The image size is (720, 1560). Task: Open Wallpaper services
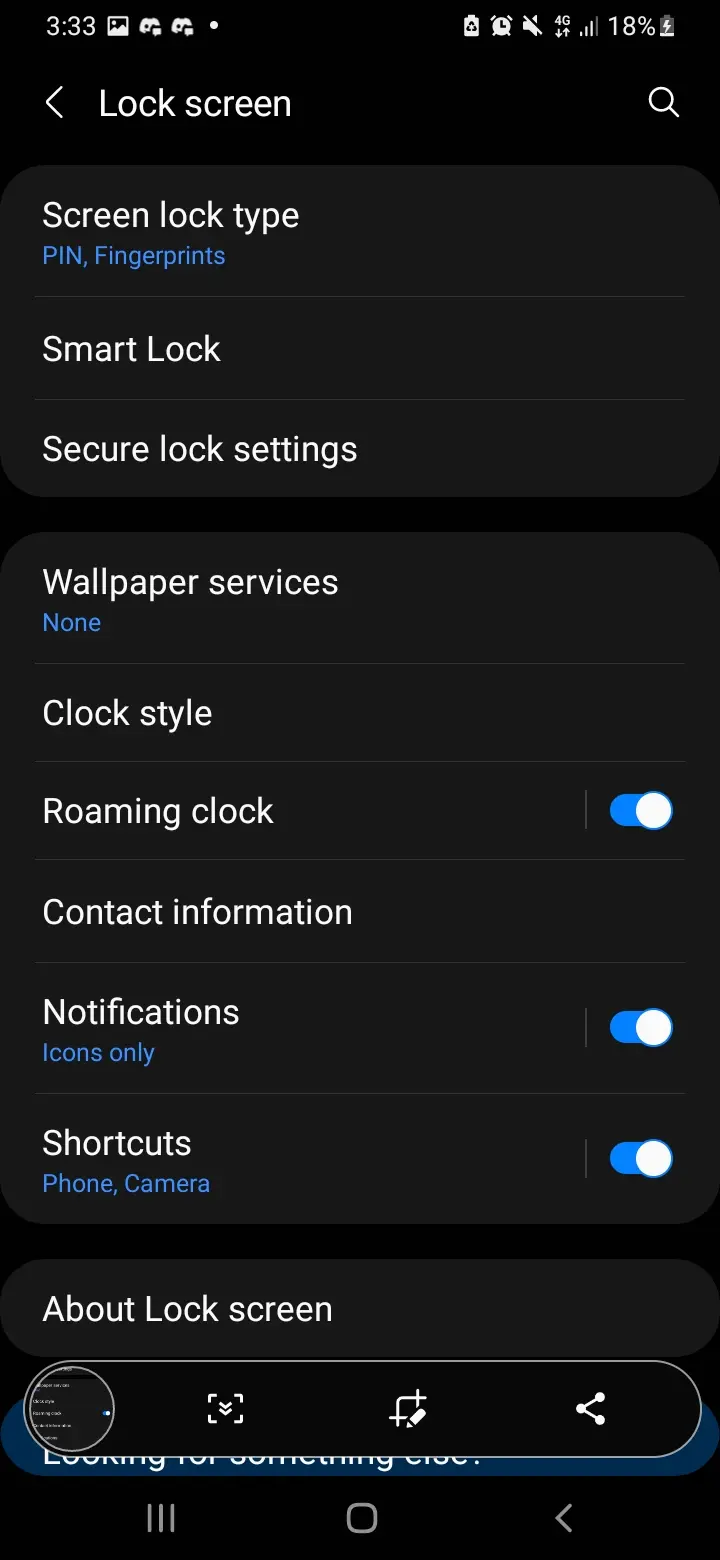click(x=300, y=600)
